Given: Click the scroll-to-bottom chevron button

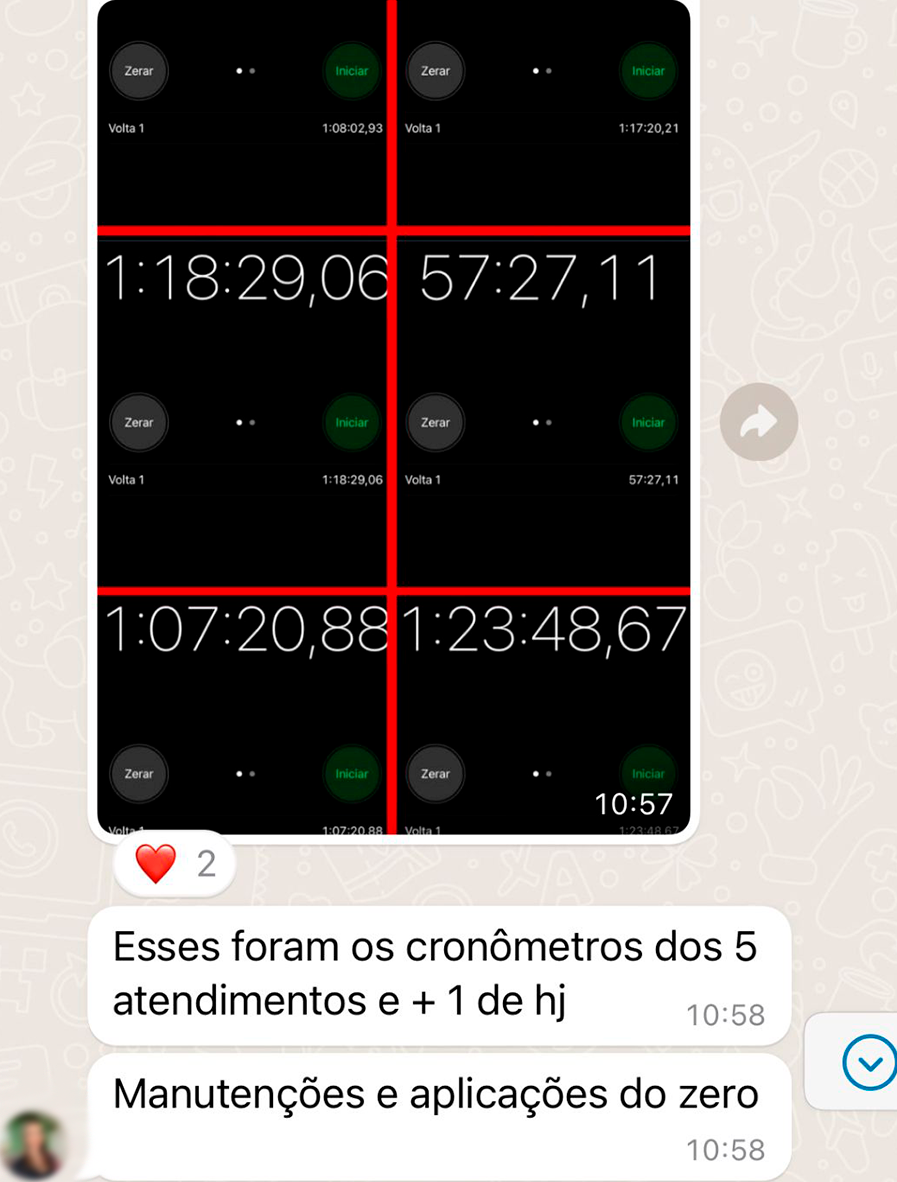Looking at the screenshot, I should (869, 1063).
